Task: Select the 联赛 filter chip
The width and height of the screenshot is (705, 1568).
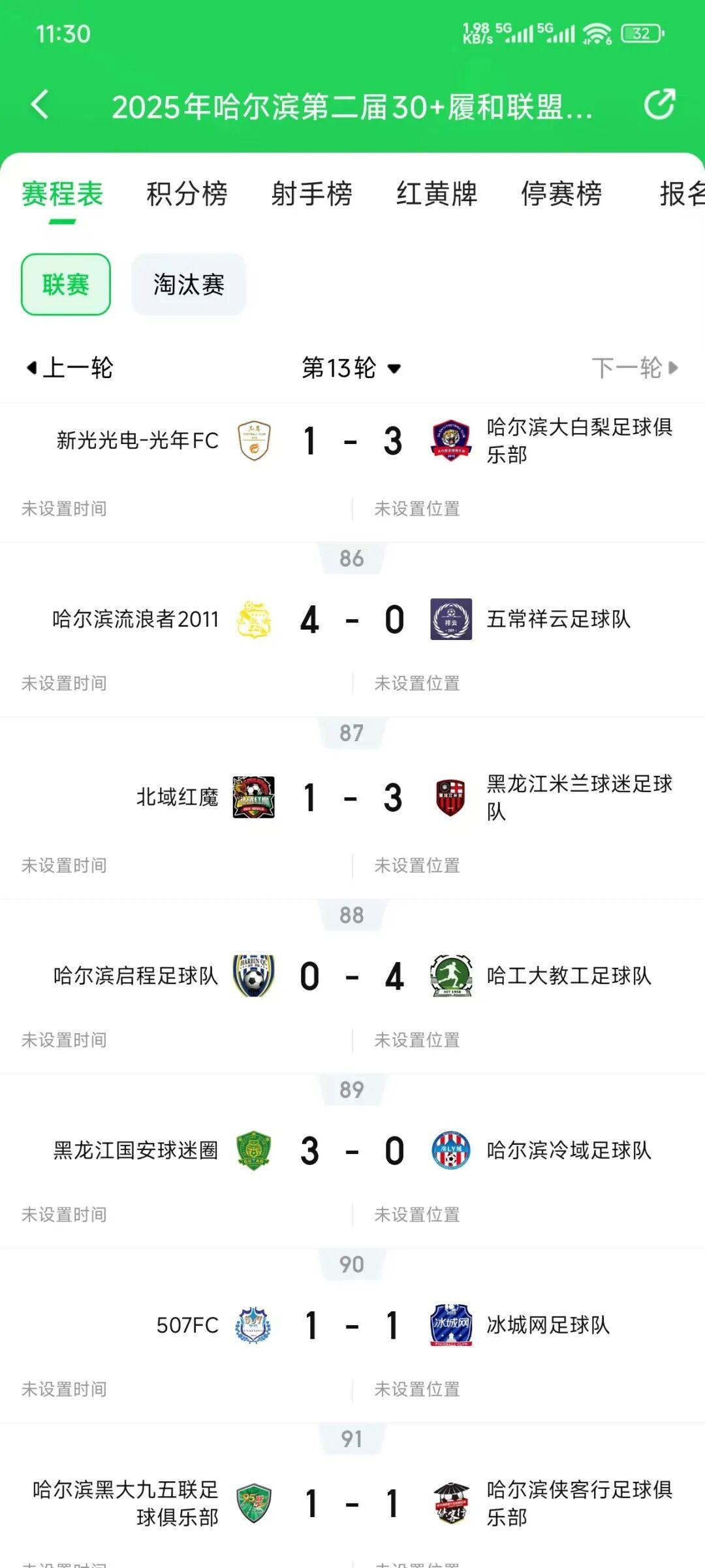Action: tap(66, 285)
